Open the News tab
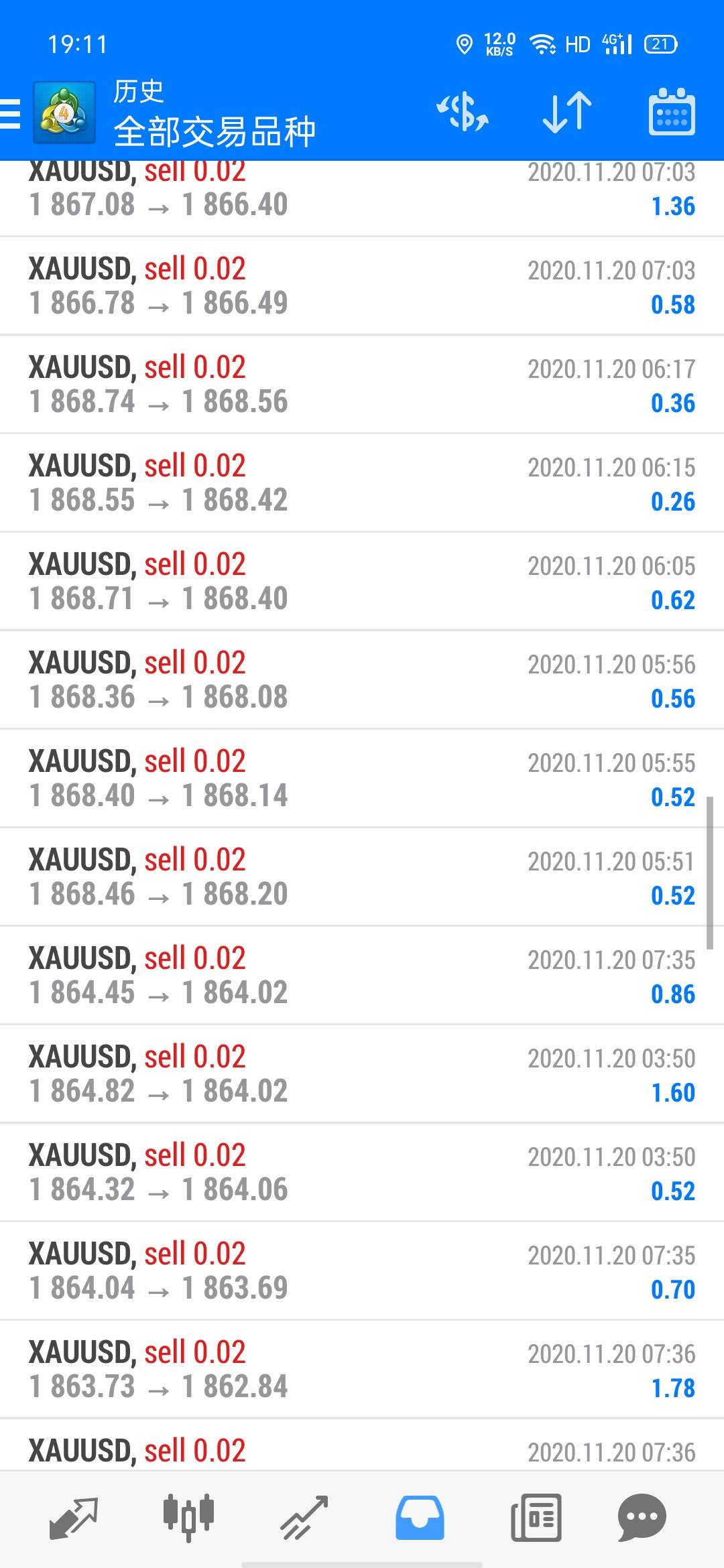Image resolution: width=724 pixels, height=1568 pixels. 536,1517
